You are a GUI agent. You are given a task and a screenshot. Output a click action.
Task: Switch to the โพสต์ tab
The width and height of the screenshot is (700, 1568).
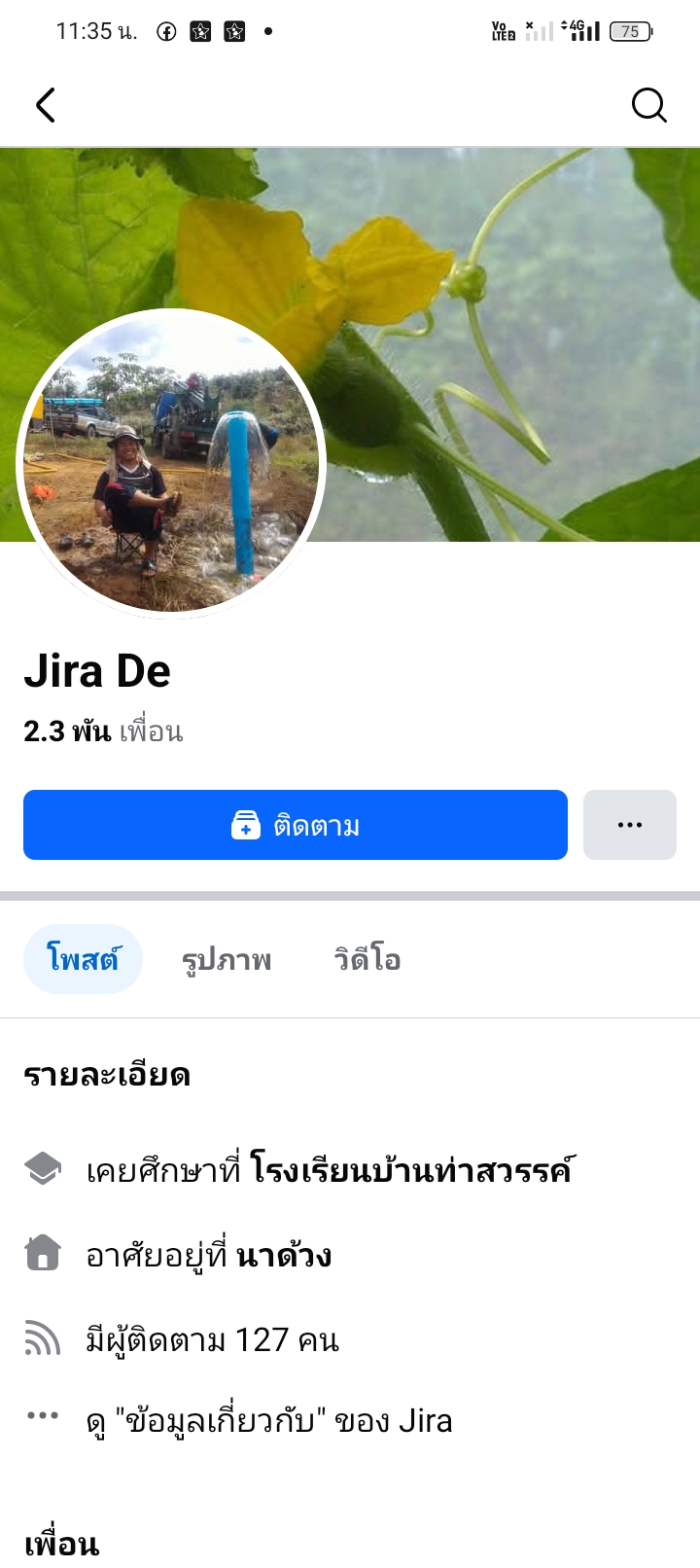pos(83,959)
